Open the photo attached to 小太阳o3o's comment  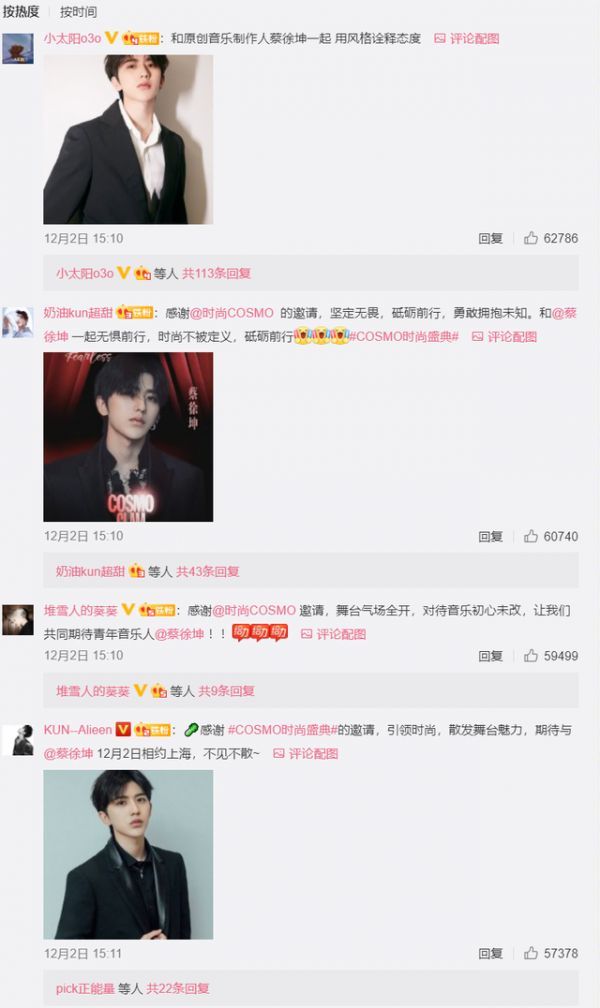point(128,139)
